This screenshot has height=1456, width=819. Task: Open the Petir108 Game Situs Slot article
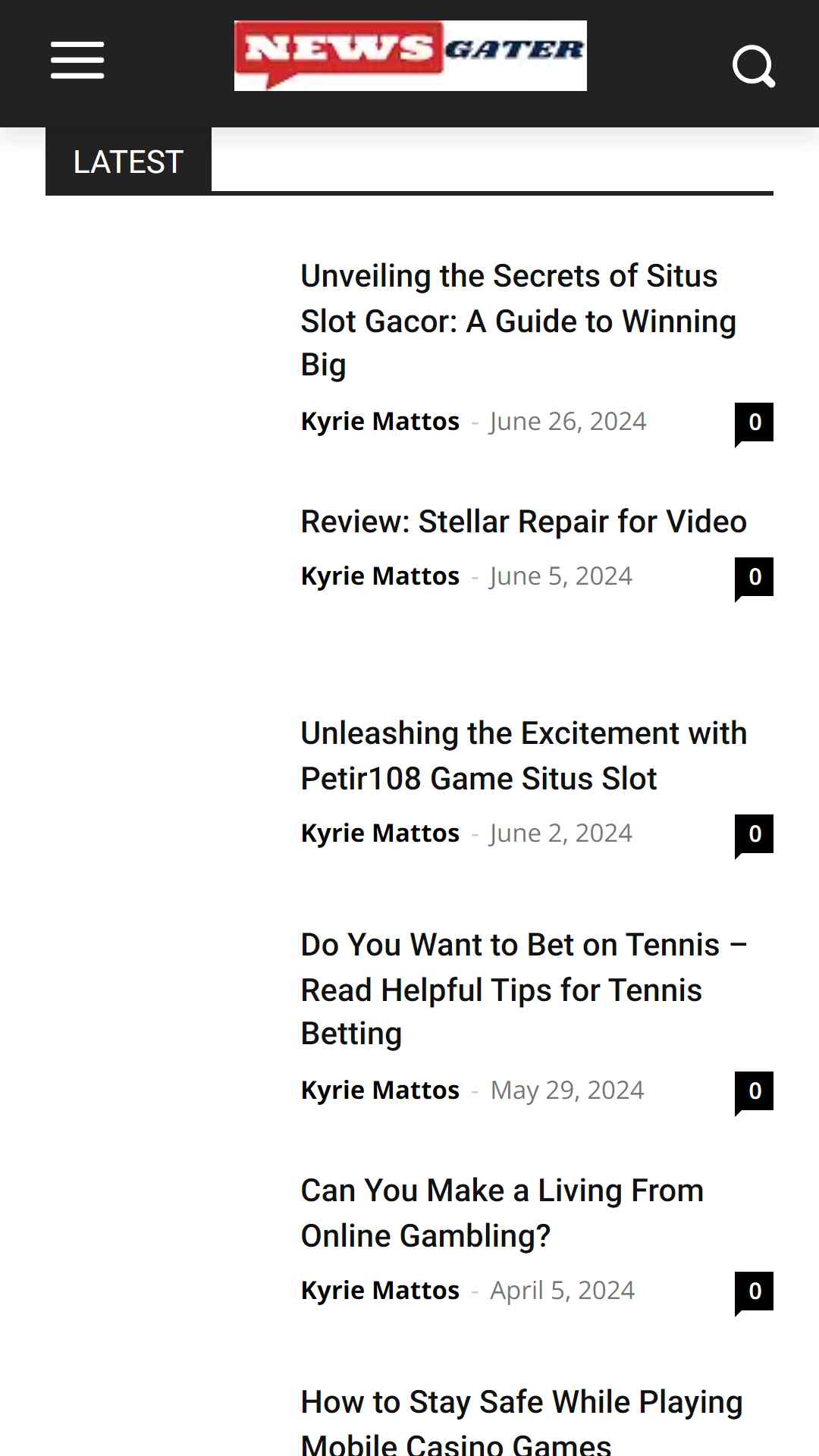[524, 756]
